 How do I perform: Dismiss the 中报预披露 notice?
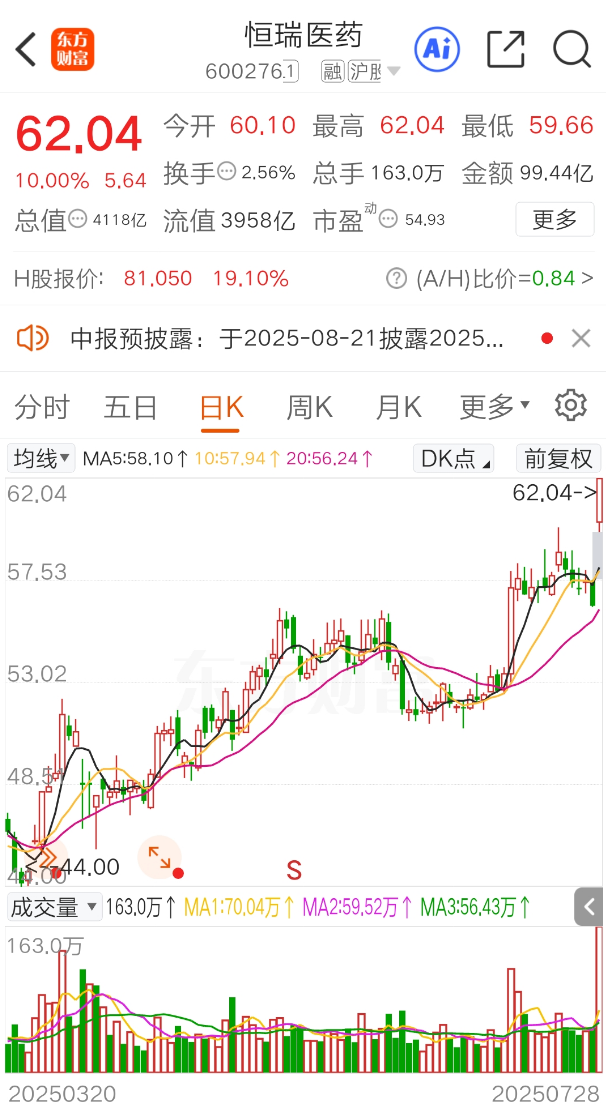coord(580,339)
